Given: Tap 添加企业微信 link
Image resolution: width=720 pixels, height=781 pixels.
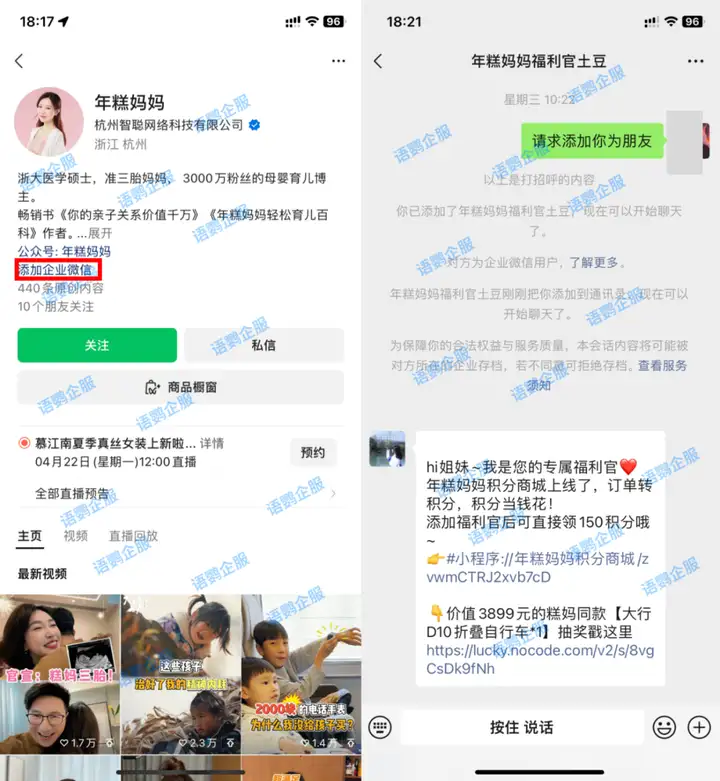Looking at the screenshot, I should pyautogui.click(x=56, y=269).
